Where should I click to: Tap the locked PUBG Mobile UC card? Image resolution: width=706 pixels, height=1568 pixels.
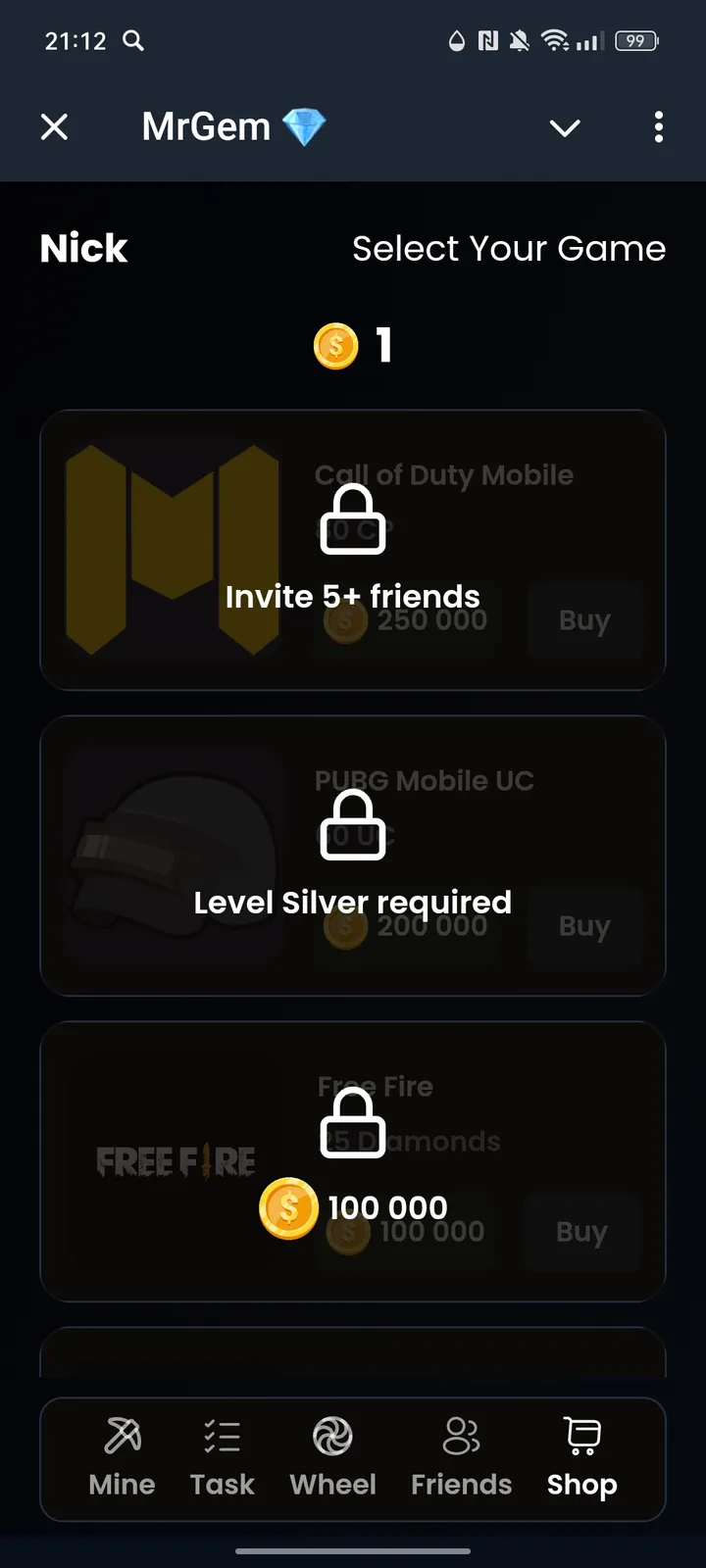(353, 856)
